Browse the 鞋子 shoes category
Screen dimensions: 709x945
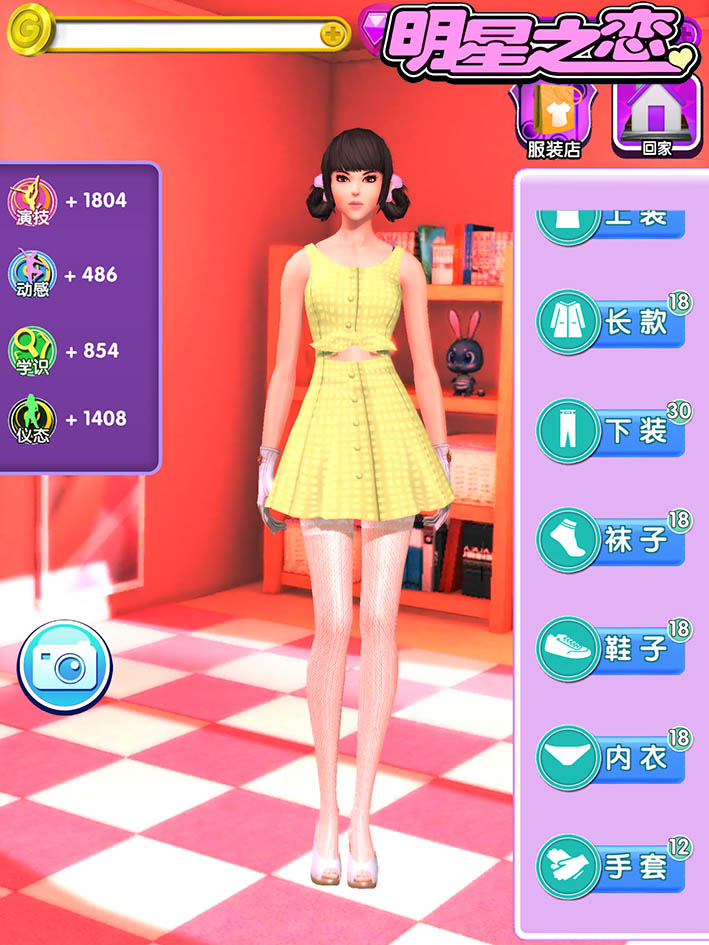tap(612, 648)
